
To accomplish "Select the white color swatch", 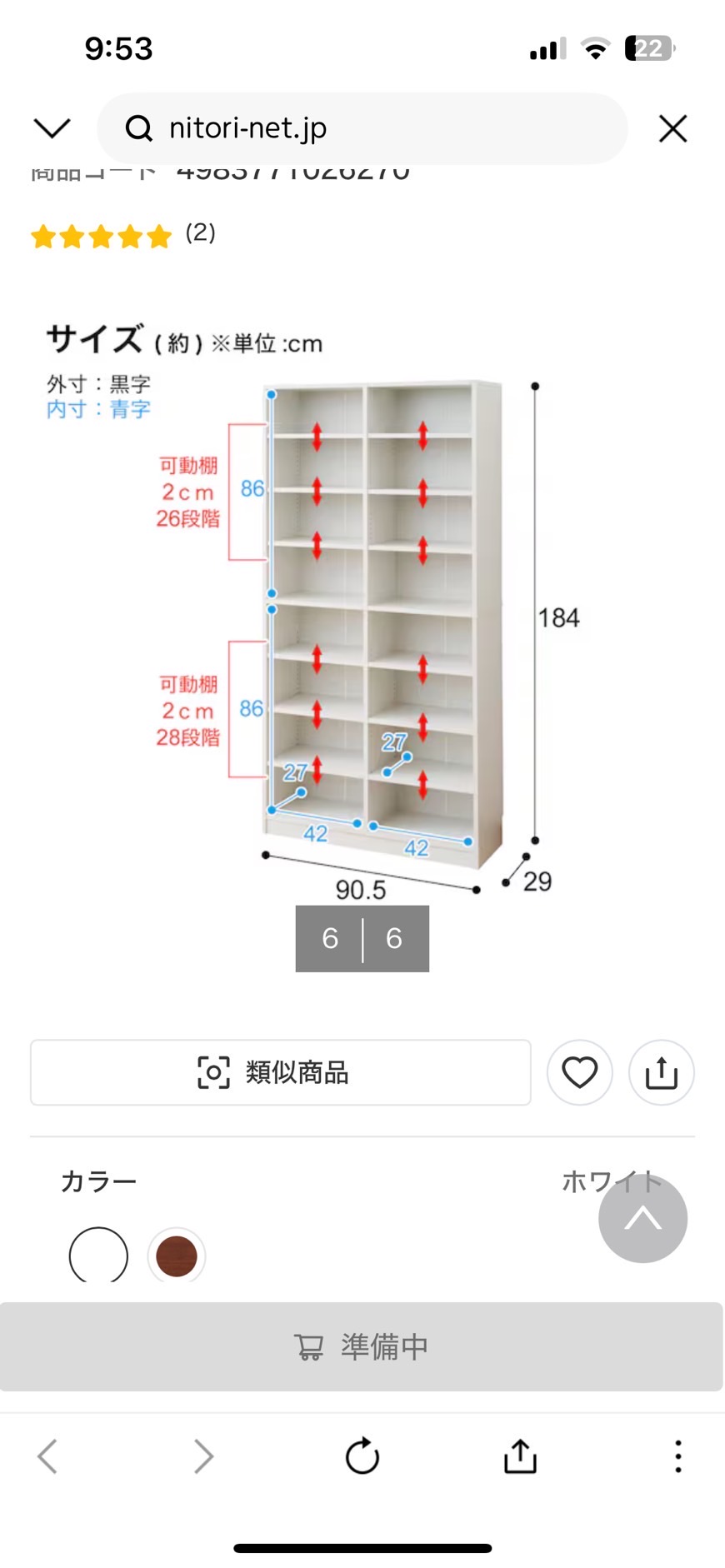I will click(98, 1256).
